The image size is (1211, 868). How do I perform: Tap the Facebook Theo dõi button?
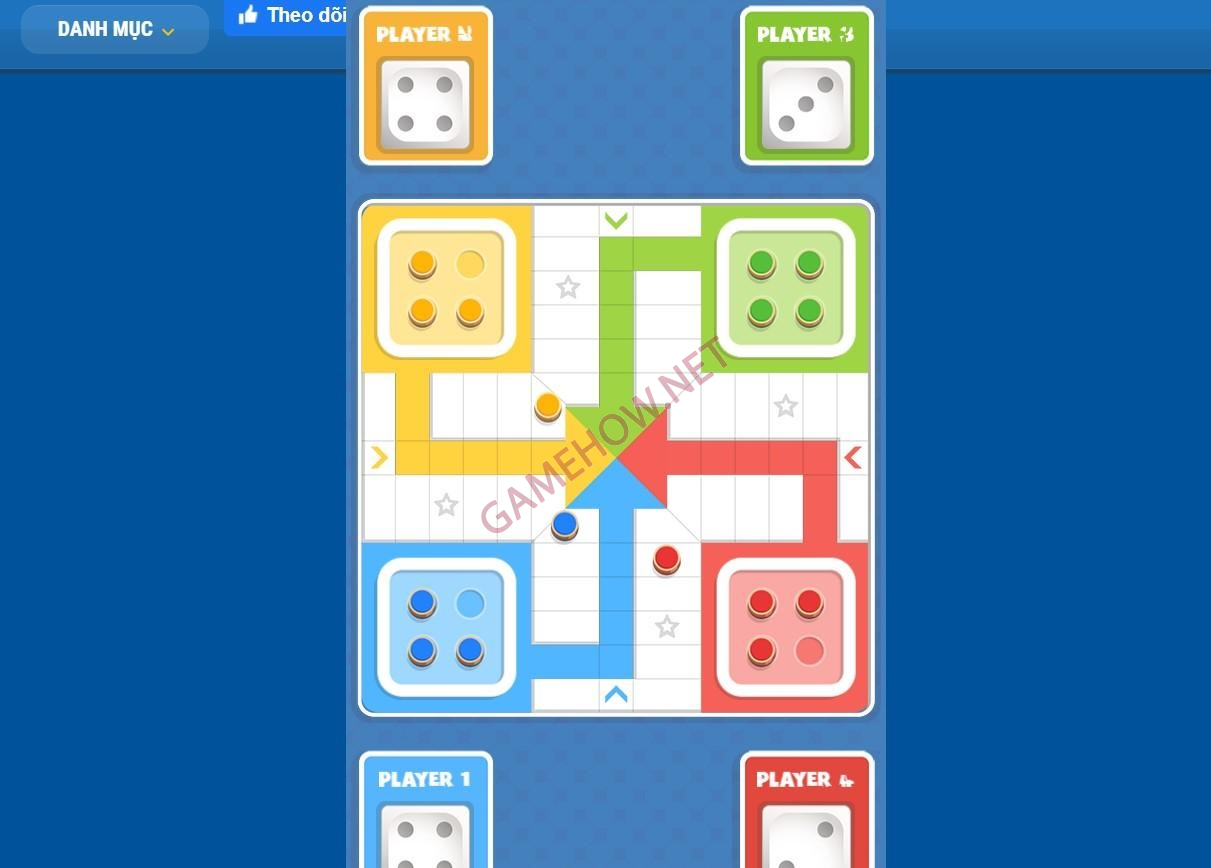point(288,16)
